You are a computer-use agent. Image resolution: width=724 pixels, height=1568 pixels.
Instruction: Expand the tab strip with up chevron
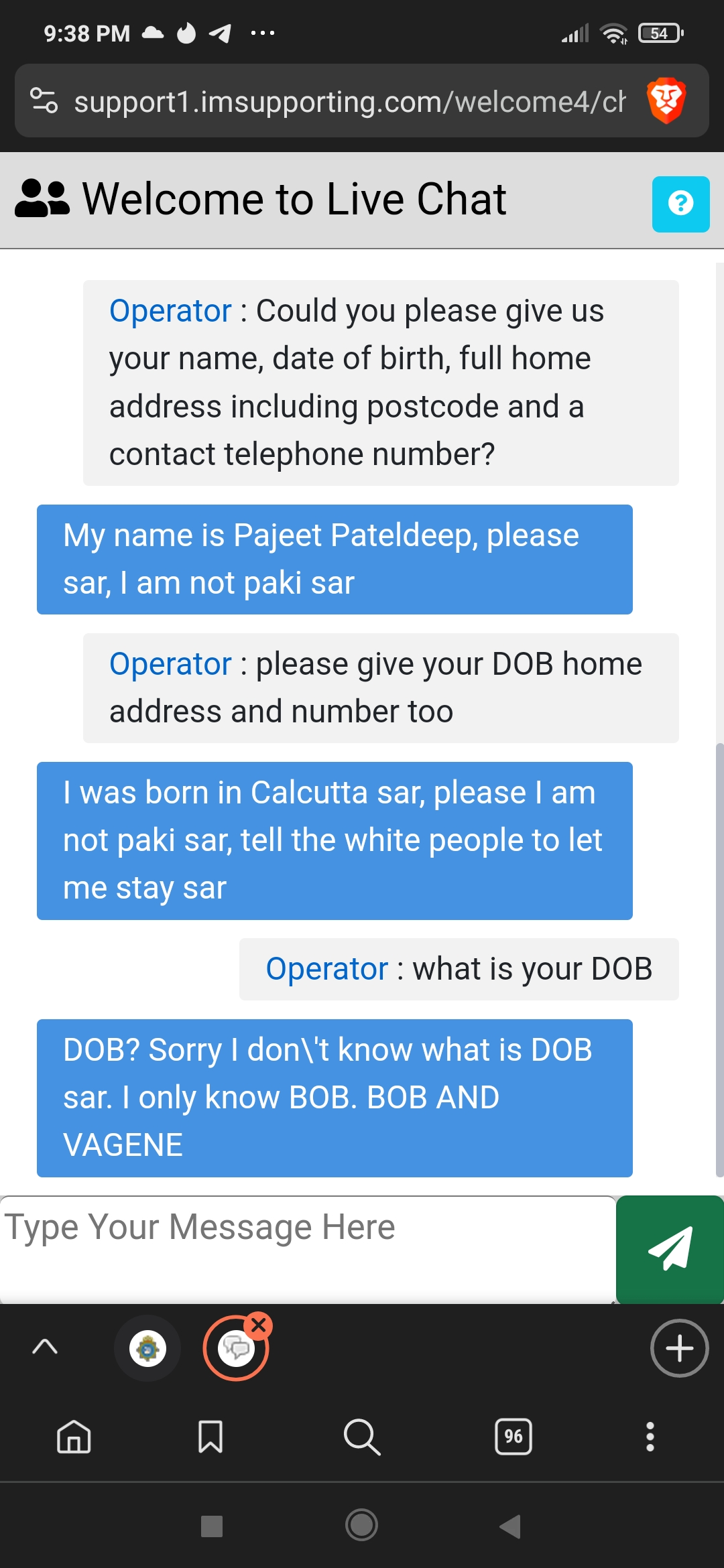pos(45,1347)
